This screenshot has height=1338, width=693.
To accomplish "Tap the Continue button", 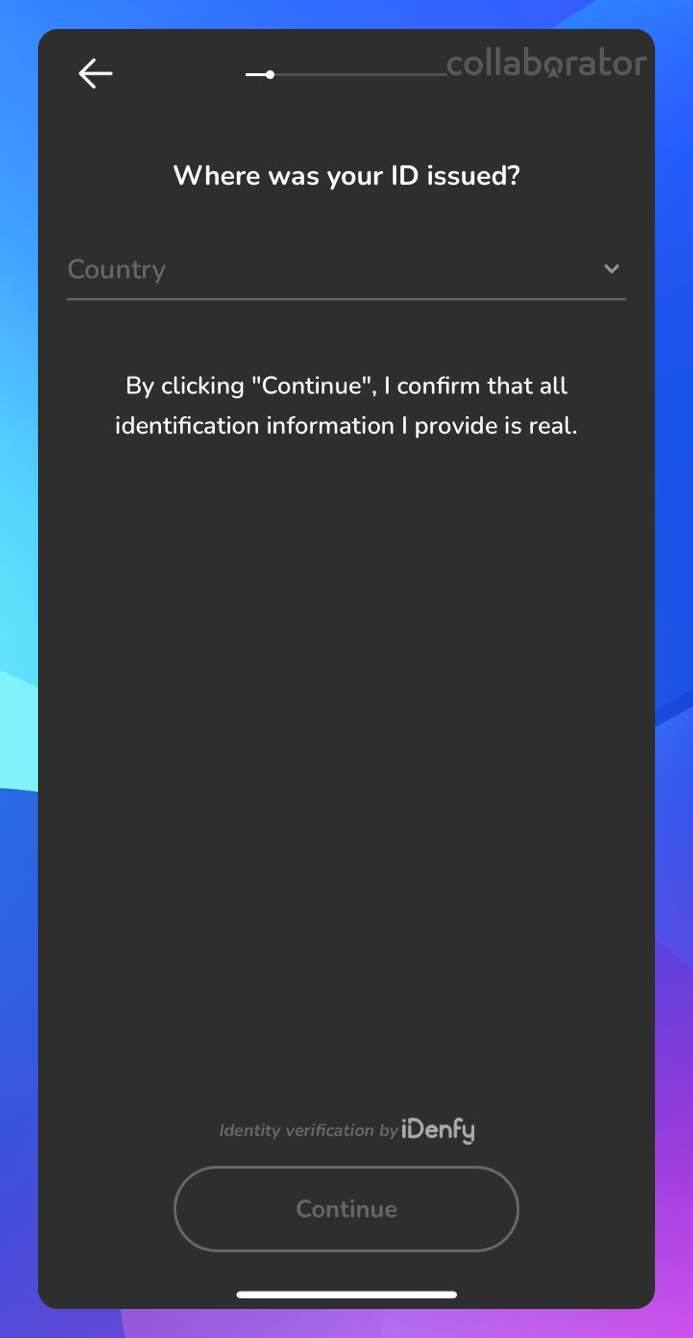I will coord(346,1209).
